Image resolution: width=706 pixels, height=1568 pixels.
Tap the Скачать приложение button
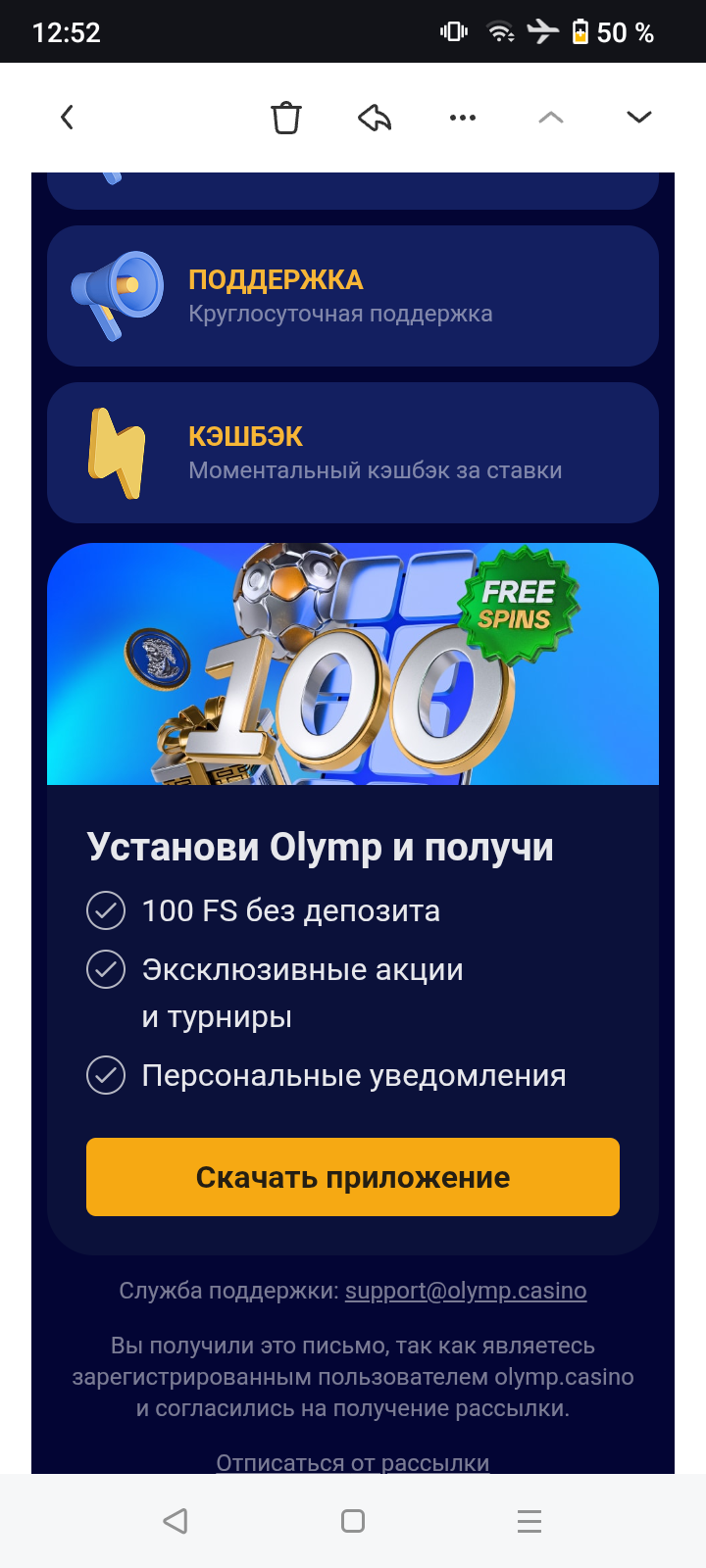(x=353, y=1177)
